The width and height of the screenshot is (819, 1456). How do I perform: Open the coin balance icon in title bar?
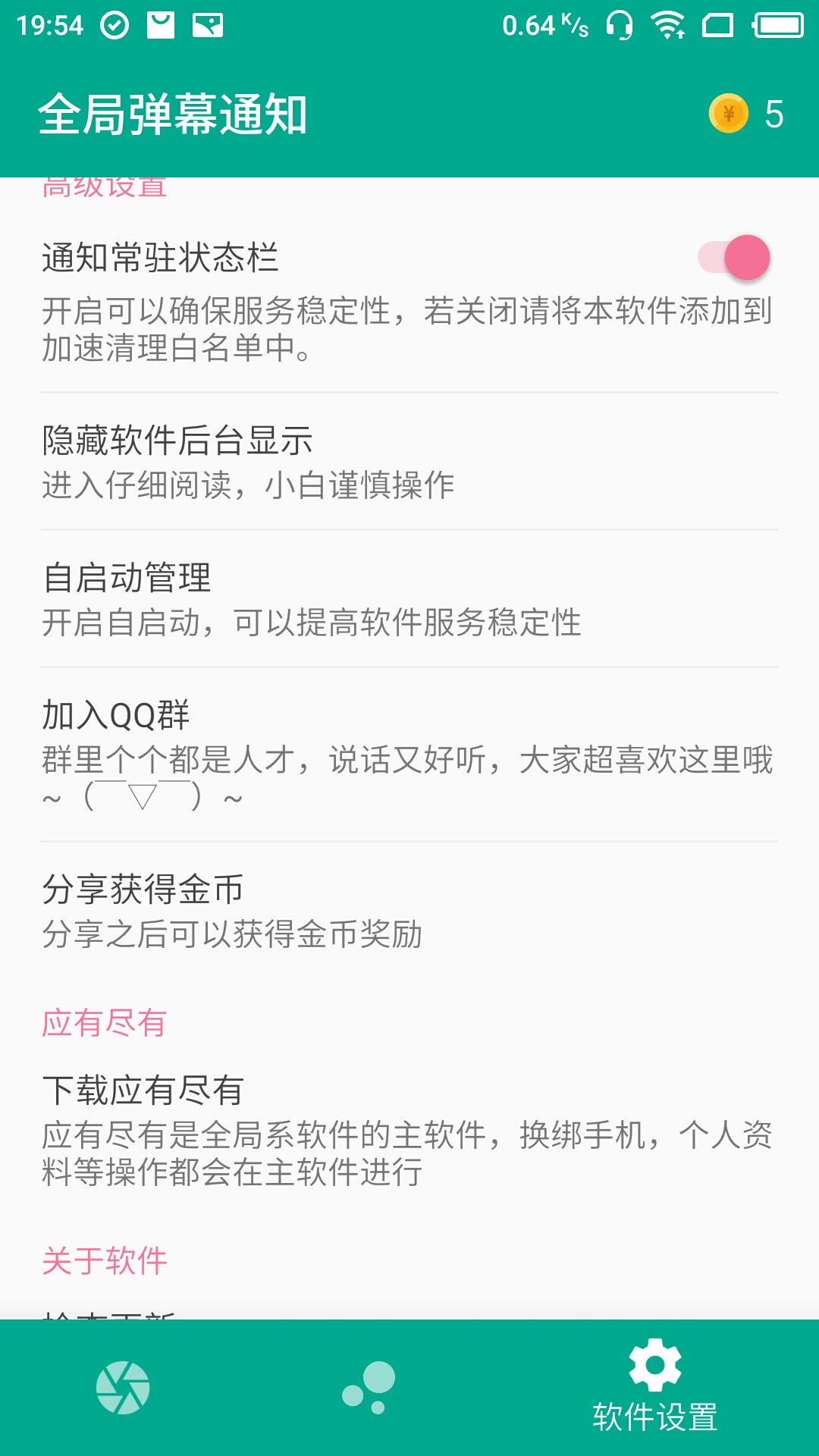tap(727, 114)
